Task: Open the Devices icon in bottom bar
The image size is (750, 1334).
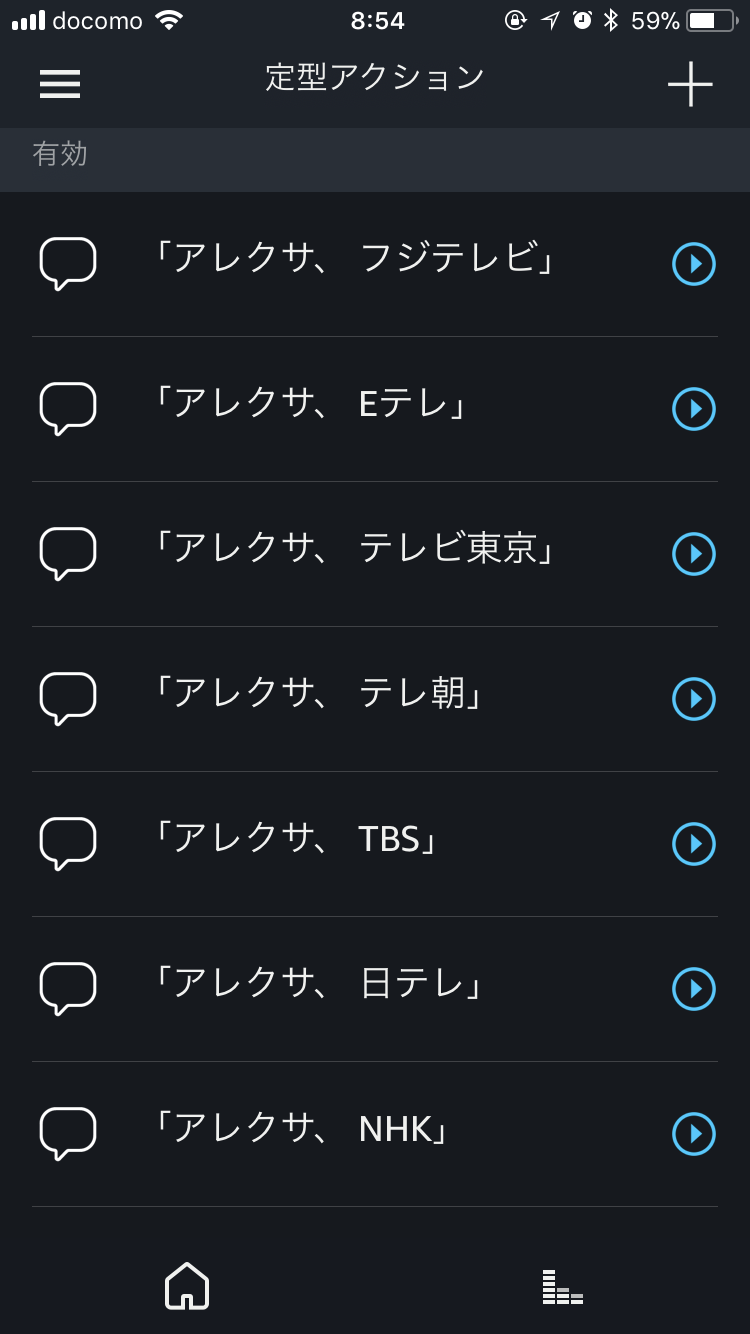Action: 562,1287
